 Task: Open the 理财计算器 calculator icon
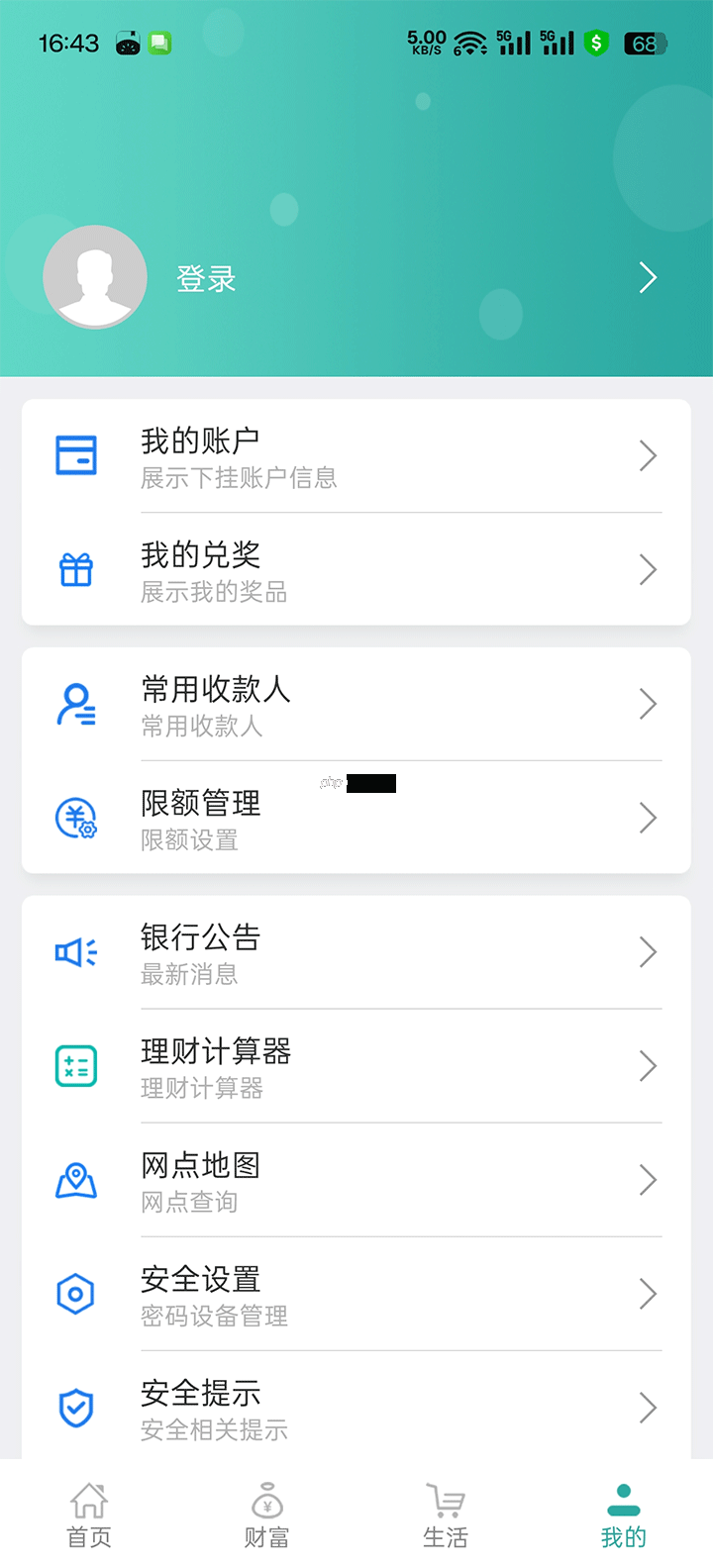pyautogui.click(x=75, y=1065)
